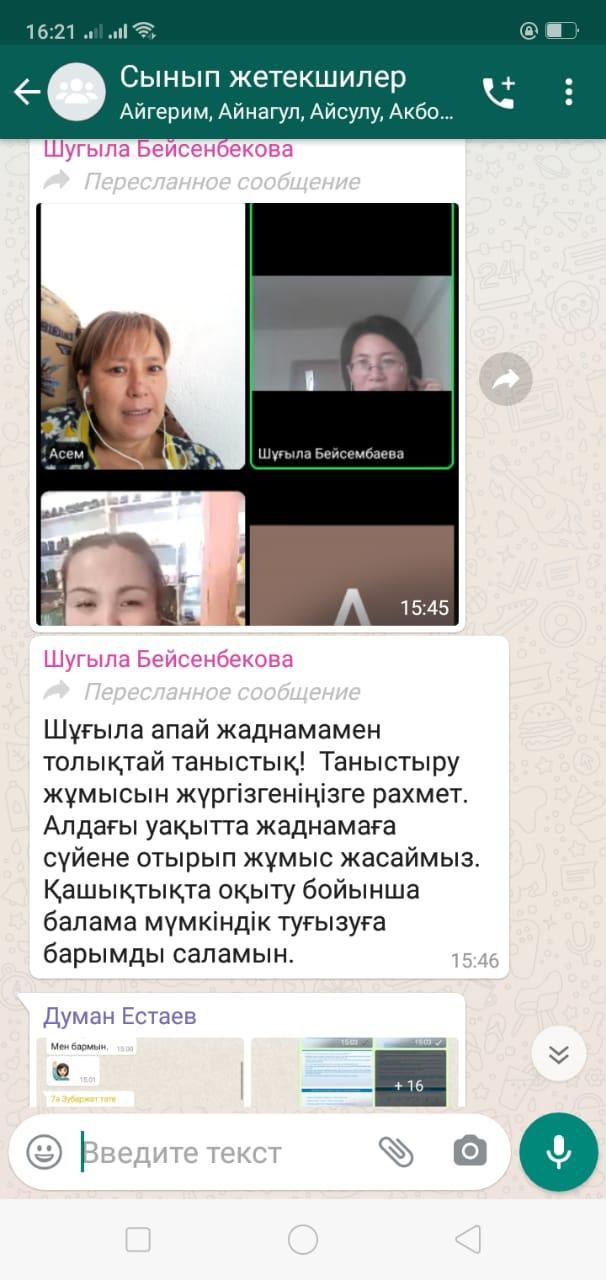Attach a file with paperclip icon

pos(396,1152)
